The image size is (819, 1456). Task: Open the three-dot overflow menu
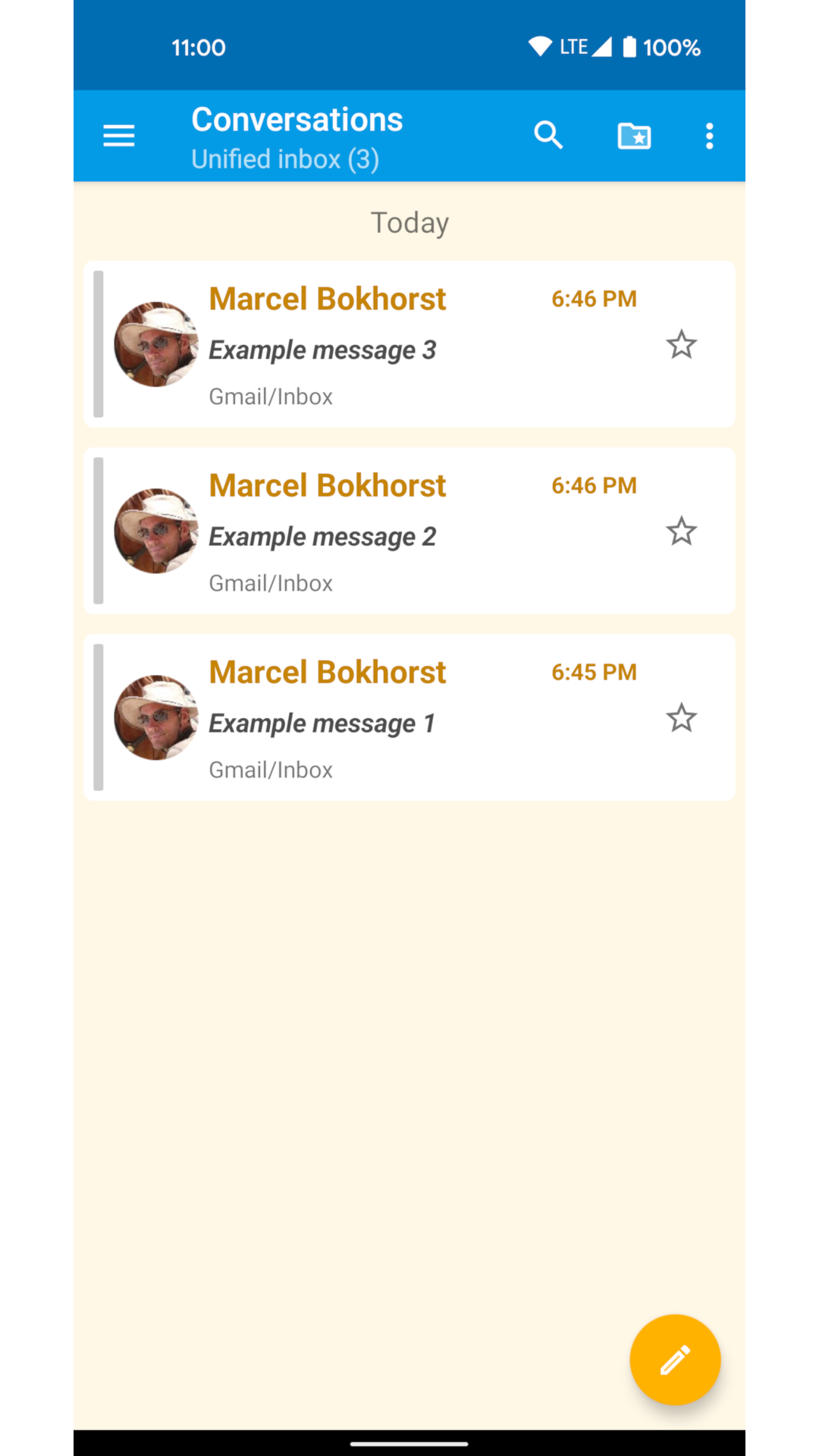[709, 136]
